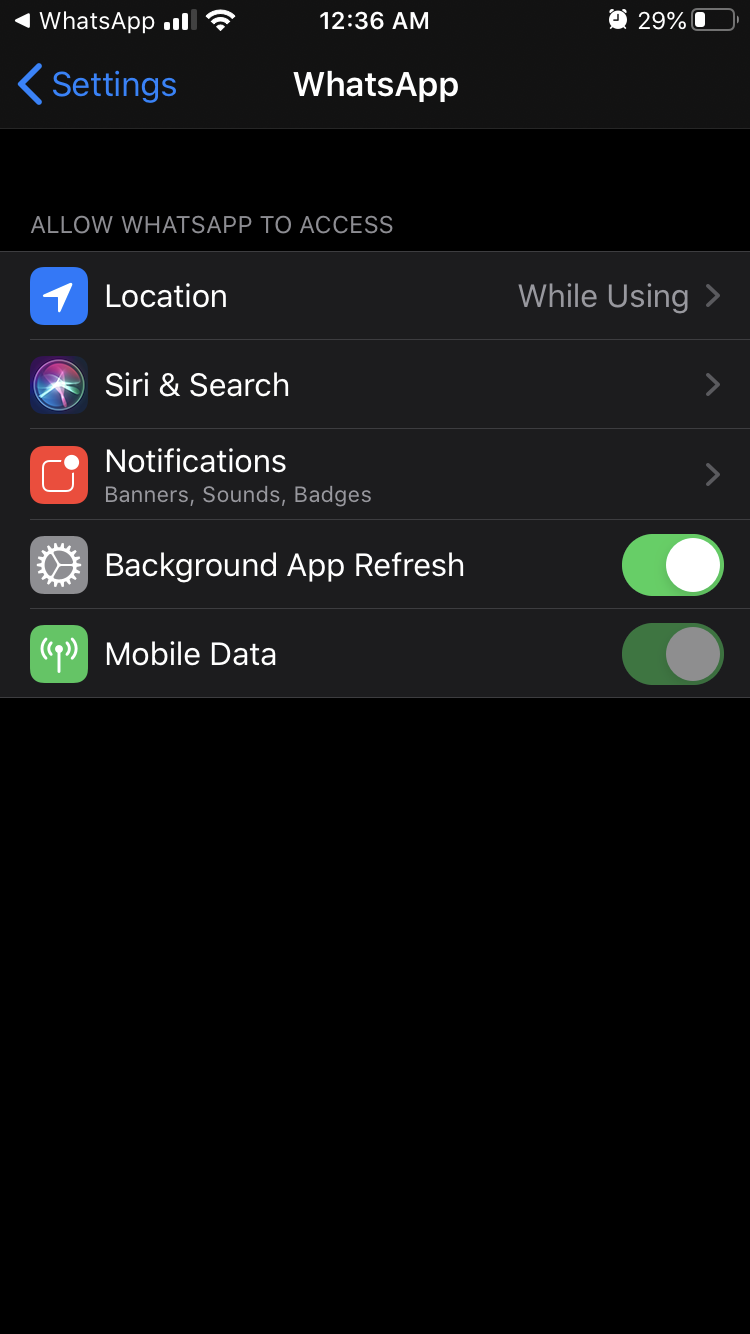Image resolution: width=750 pixels, height=1334 pixels.
Task: Go back to Settings
Action: [x=97, y=85]
